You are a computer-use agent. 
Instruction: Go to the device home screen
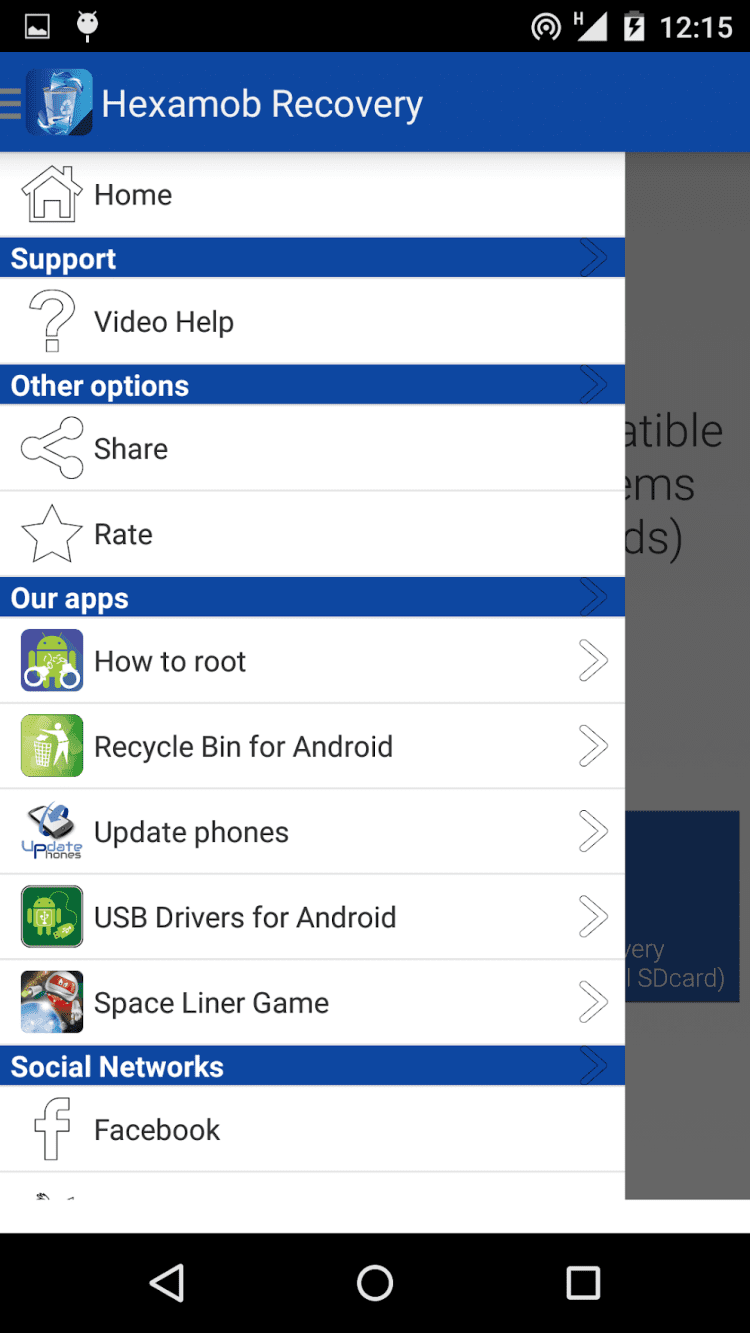pos(375,1283)
